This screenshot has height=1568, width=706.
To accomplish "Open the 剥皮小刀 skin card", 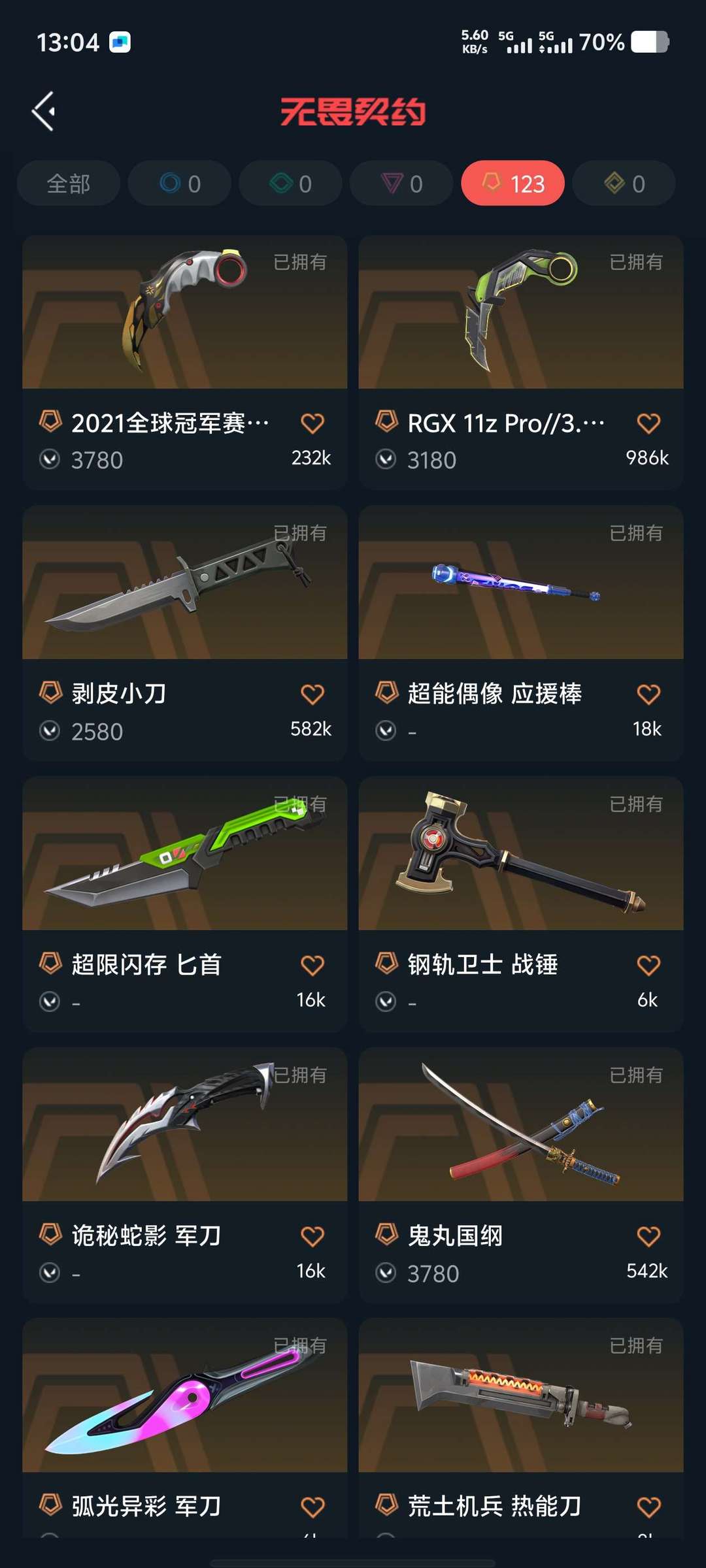I will [x=184, y=633].
